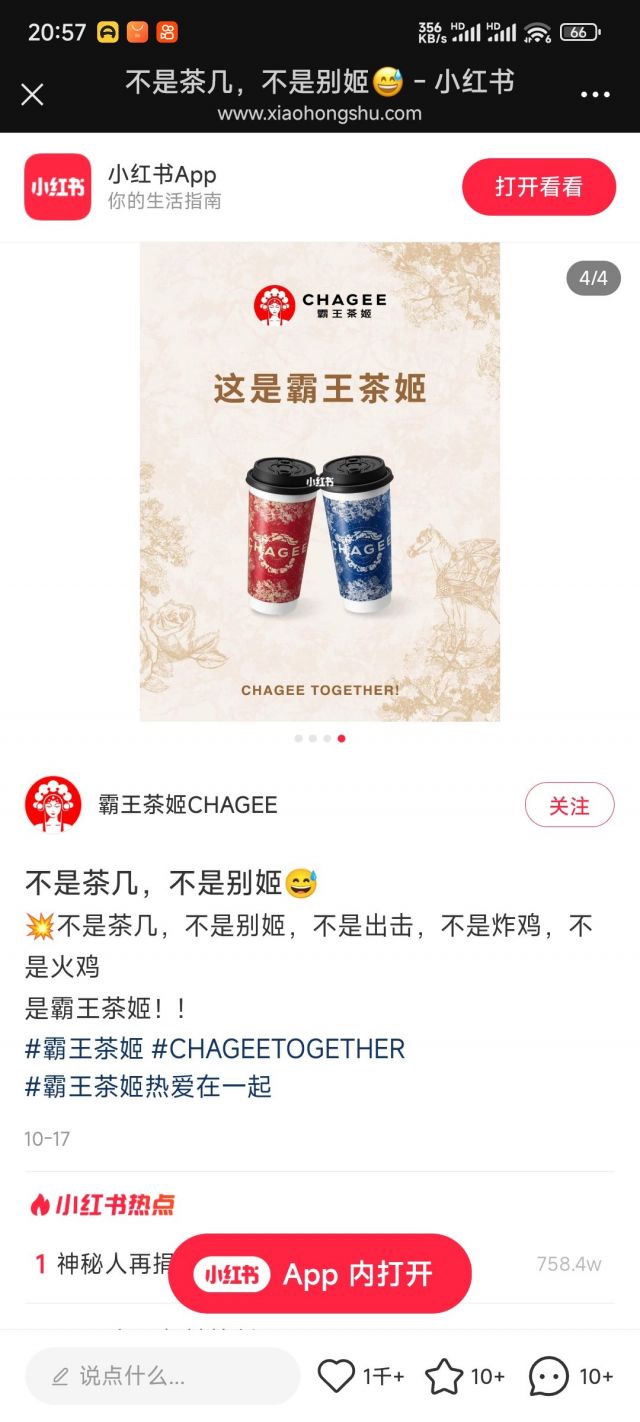Tap the 说点什么 comment field

tap(162, 1376)
